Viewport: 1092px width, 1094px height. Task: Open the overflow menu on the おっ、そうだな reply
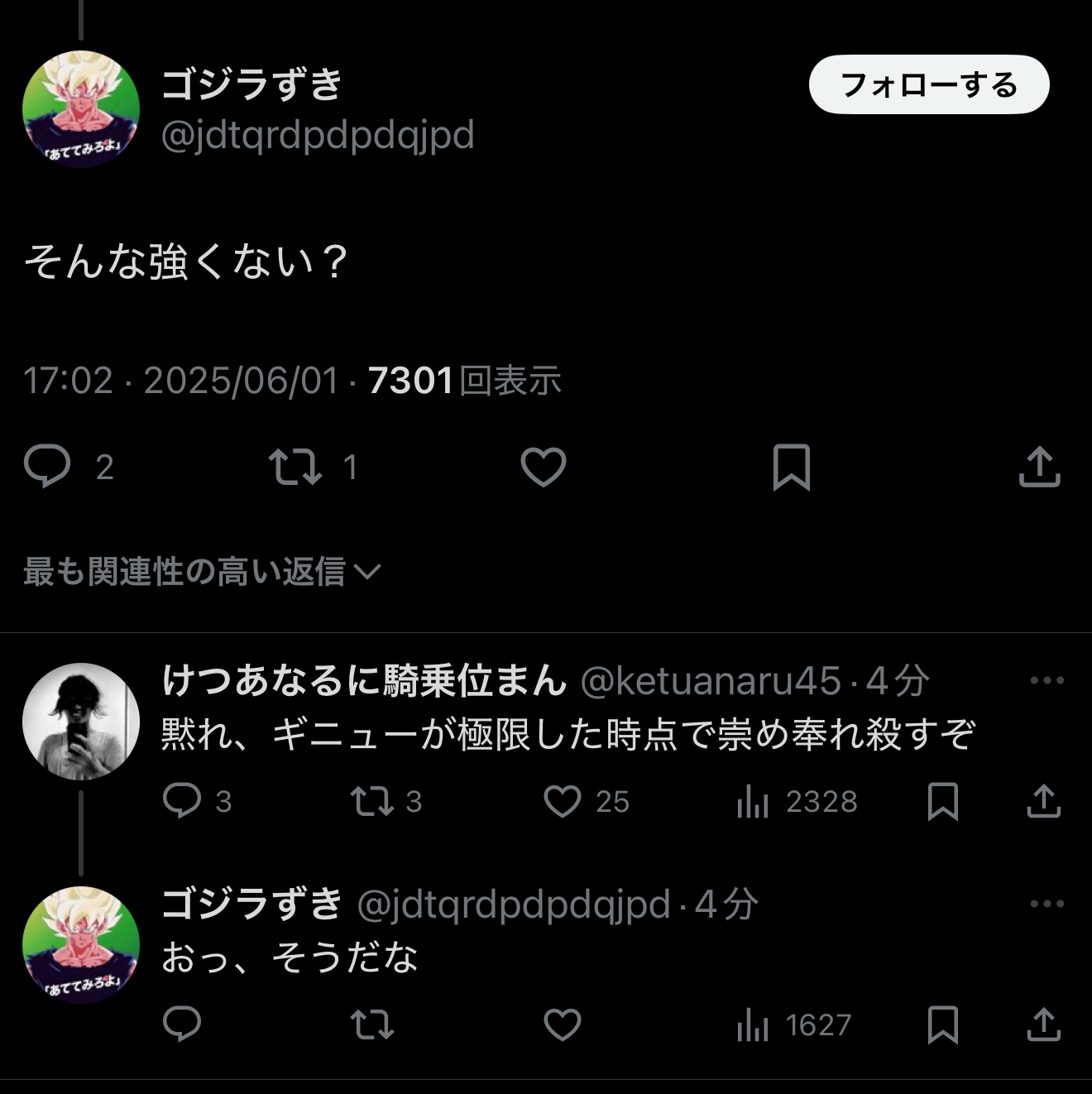click(x=1046, y=904)
